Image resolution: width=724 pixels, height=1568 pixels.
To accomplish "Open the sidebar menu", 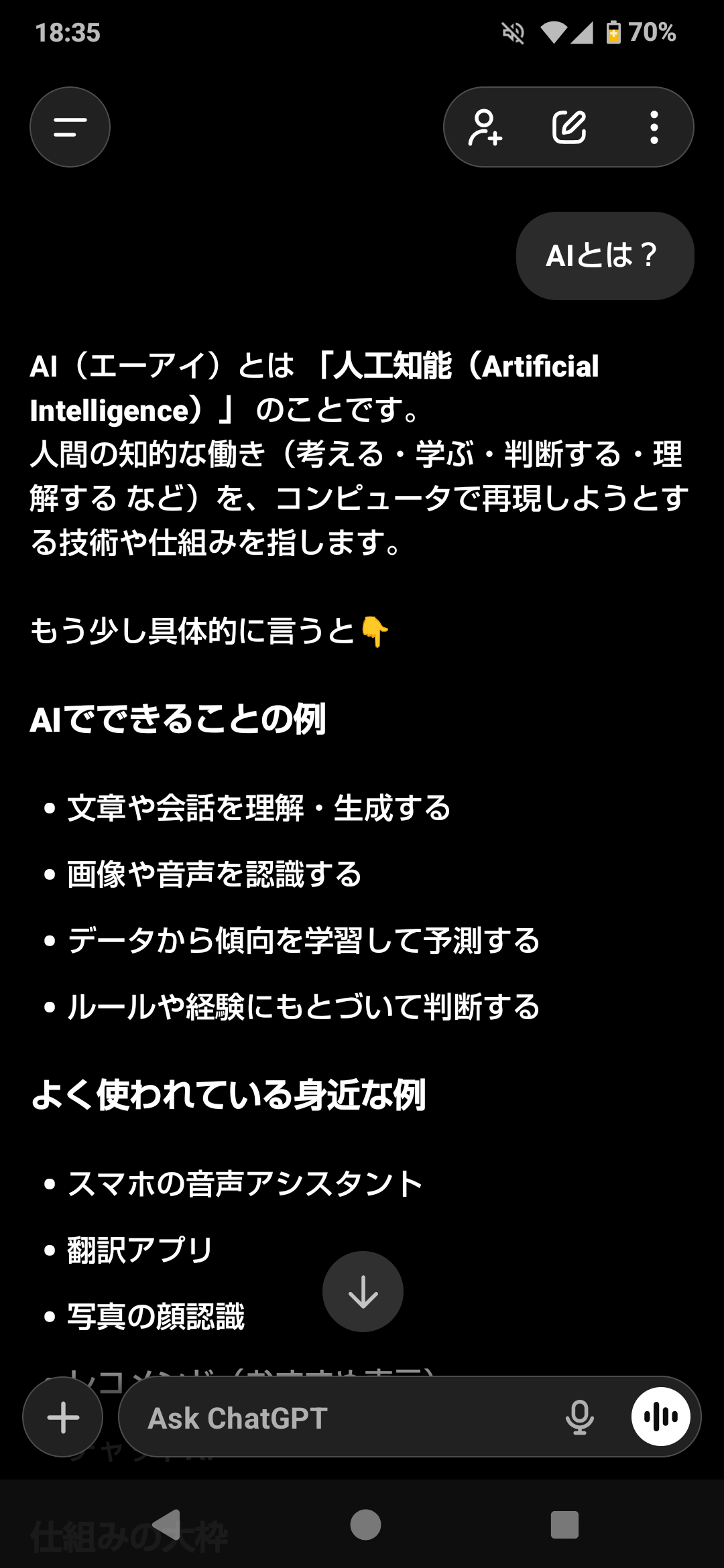I will click(70, 127).
